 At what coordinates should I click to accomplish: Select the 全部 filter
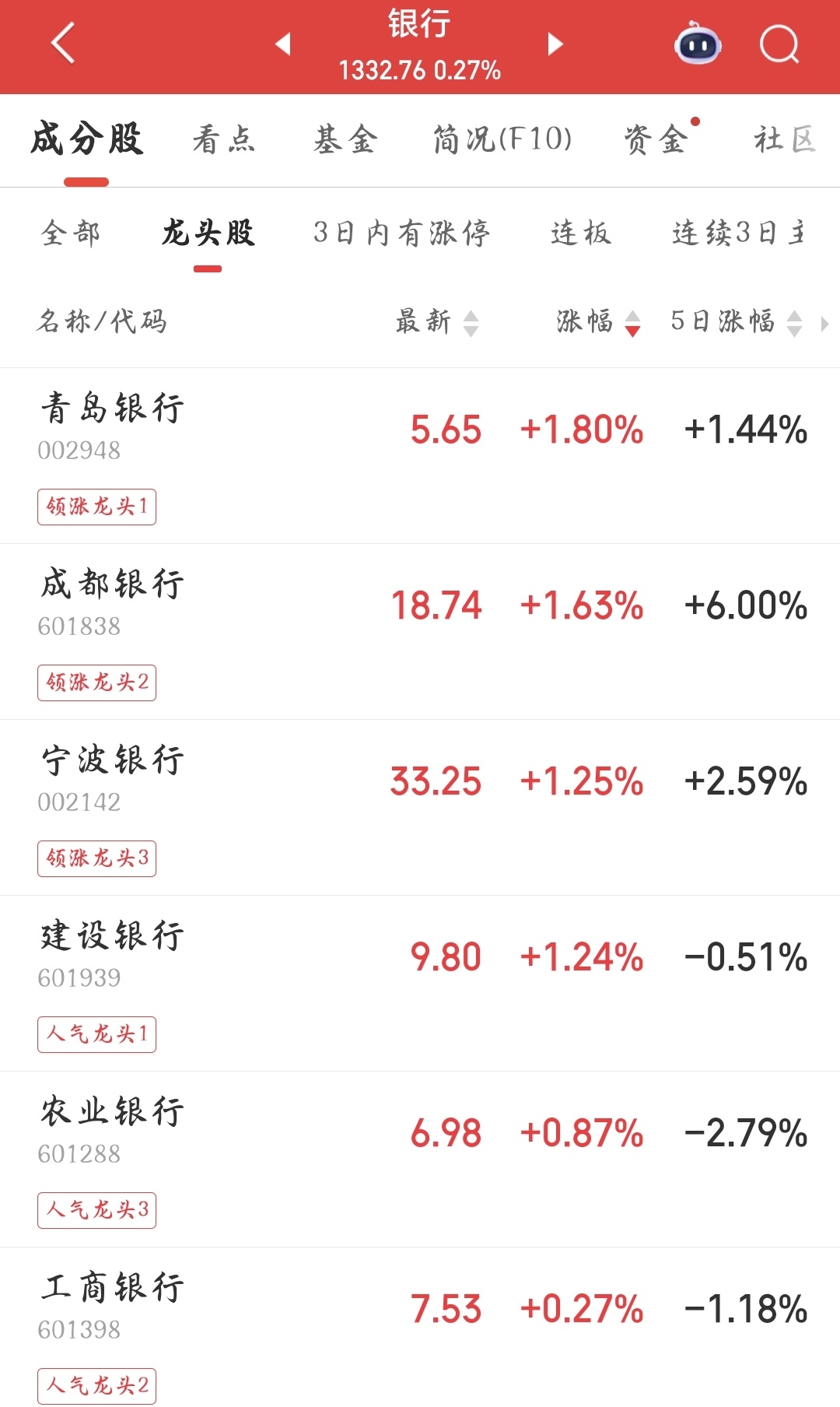coord(71,233)
